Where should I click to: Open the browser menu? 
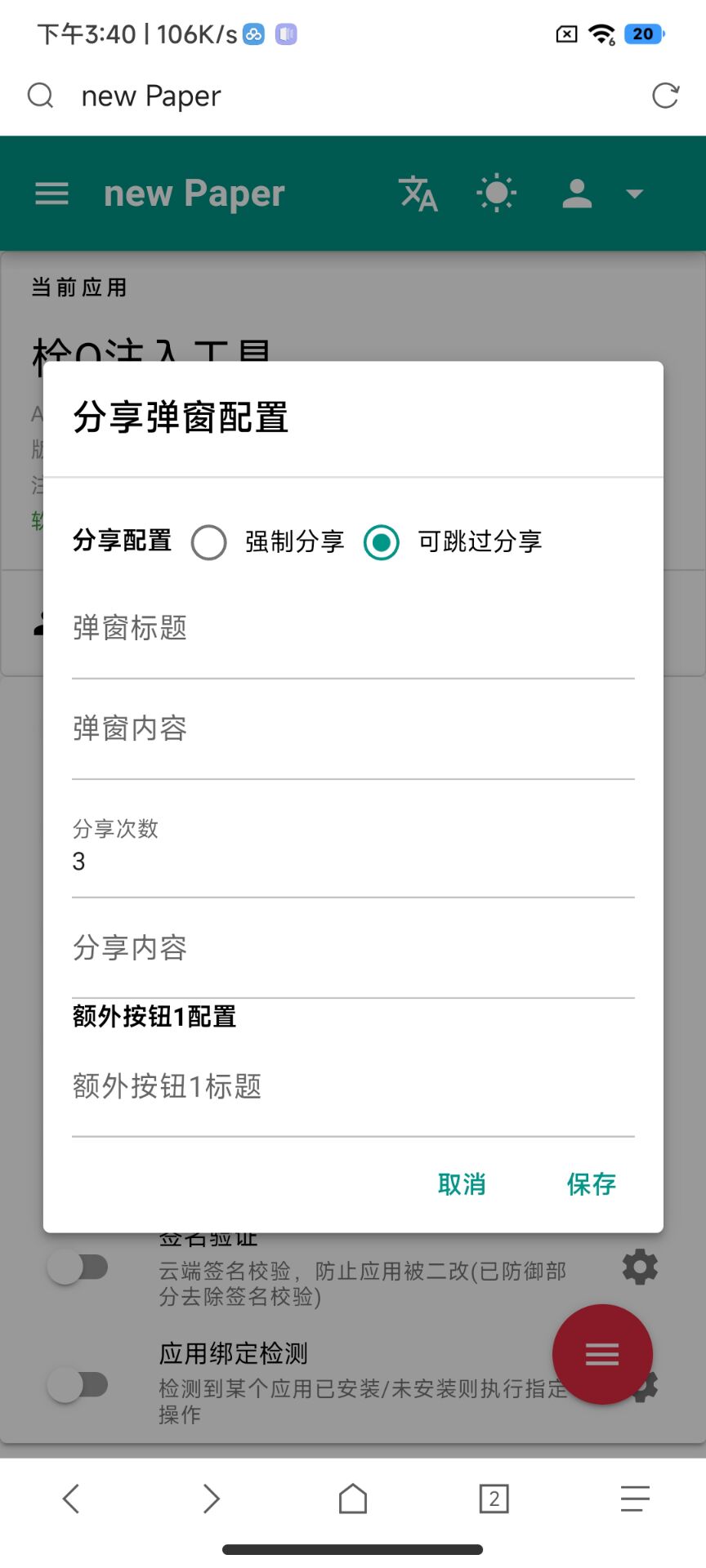tap(635, 1499)
